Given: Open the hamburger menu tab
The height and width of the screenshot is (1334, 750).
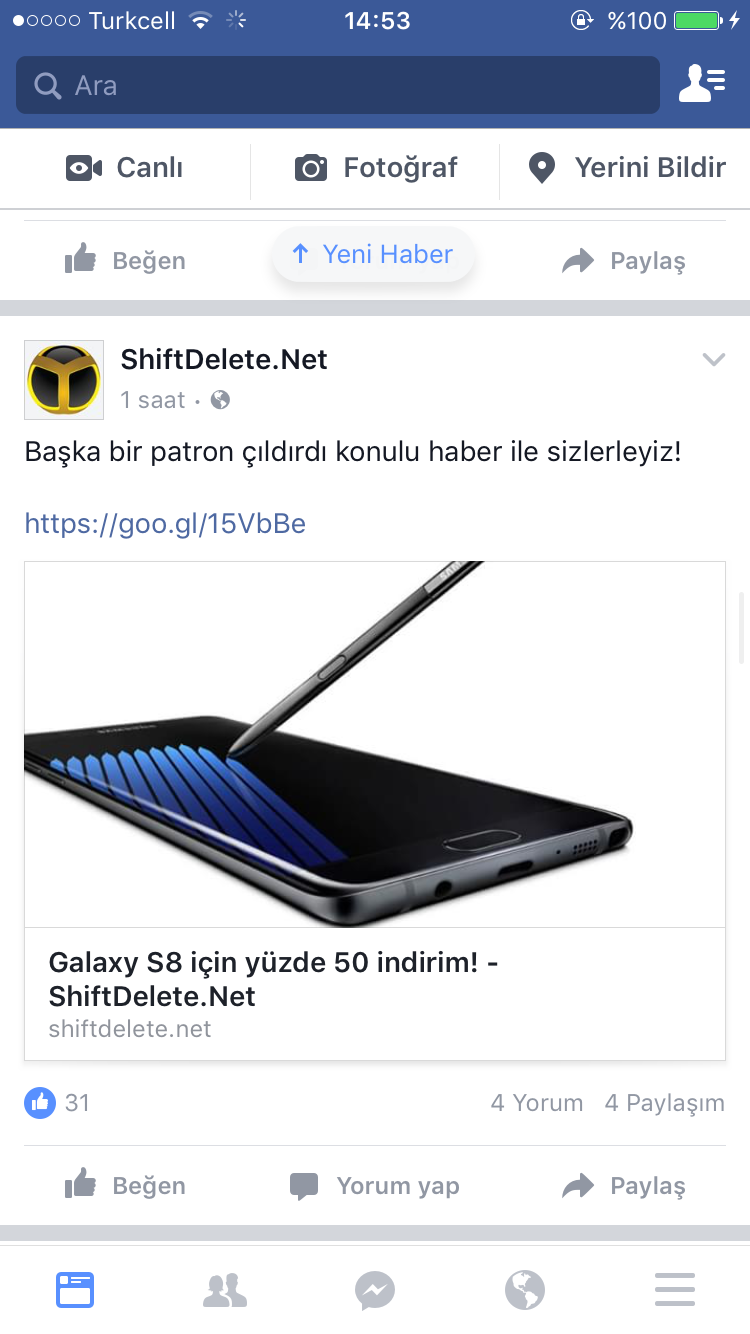Looking at the screenshot, I should pyautogui.click(x=675, y=1290).
